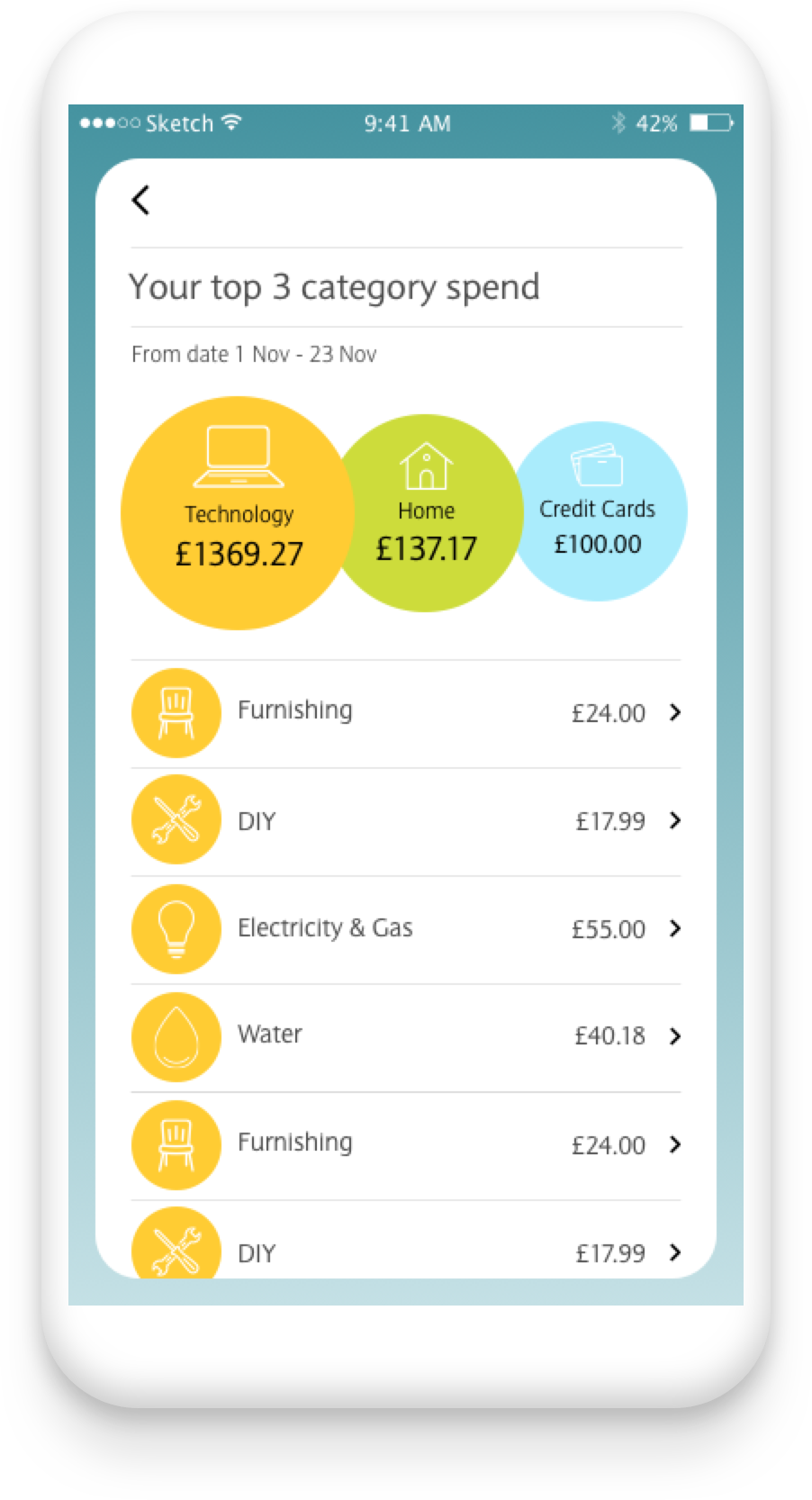Open the Water spending row

click(x=406, y=1037)
